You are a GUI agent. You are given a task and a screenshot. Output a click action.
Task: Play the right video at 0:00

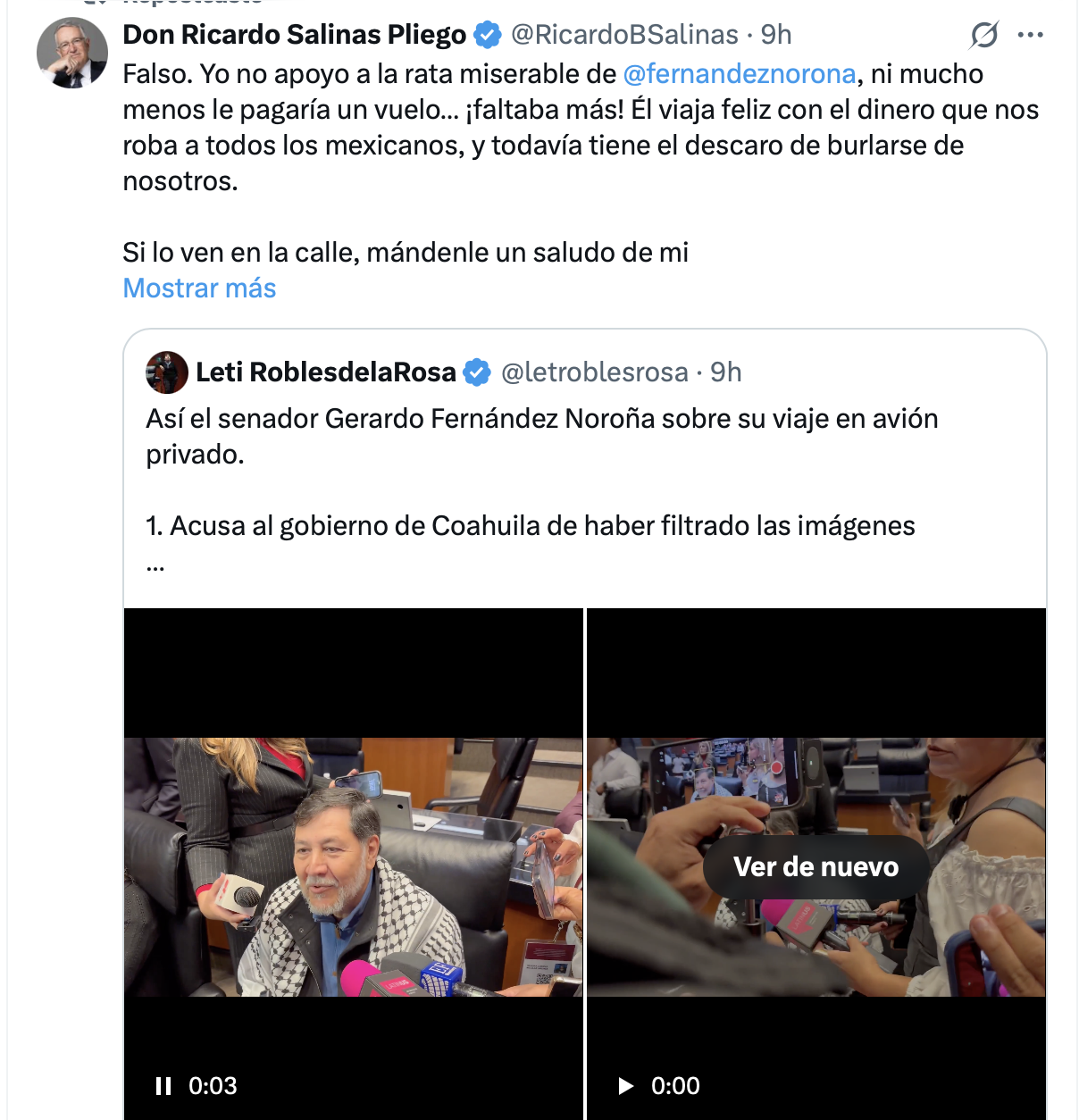point(626,1086)
